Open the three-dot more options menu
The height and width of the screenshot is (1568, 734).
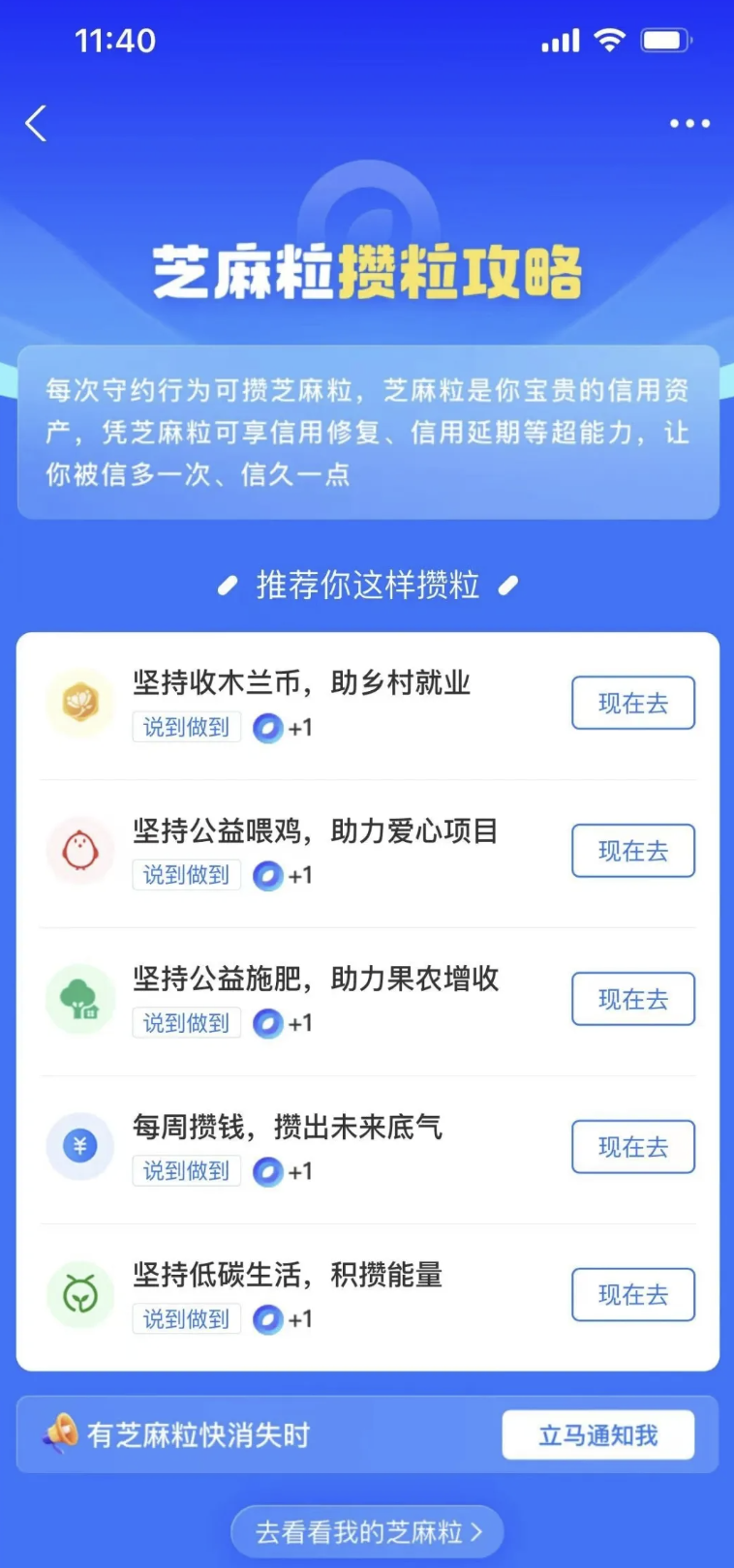tap(689, 123)
